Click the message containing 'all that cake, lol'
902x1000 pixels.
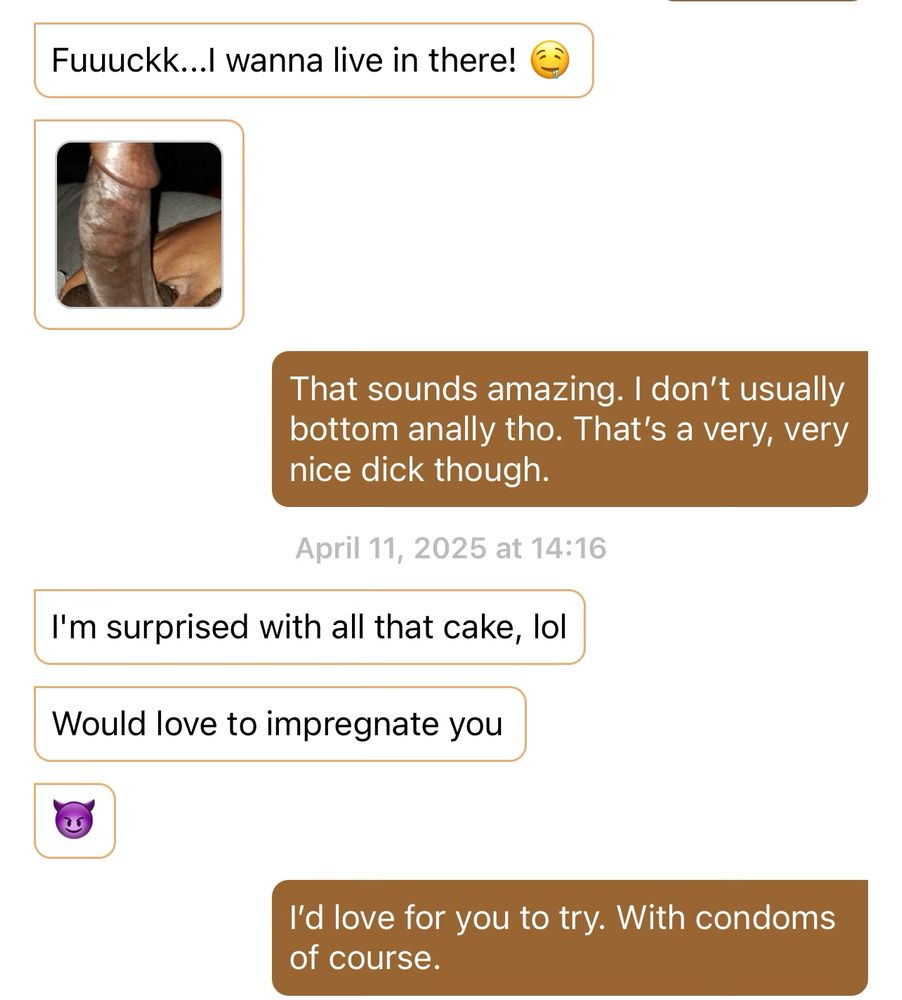(310, 627)
